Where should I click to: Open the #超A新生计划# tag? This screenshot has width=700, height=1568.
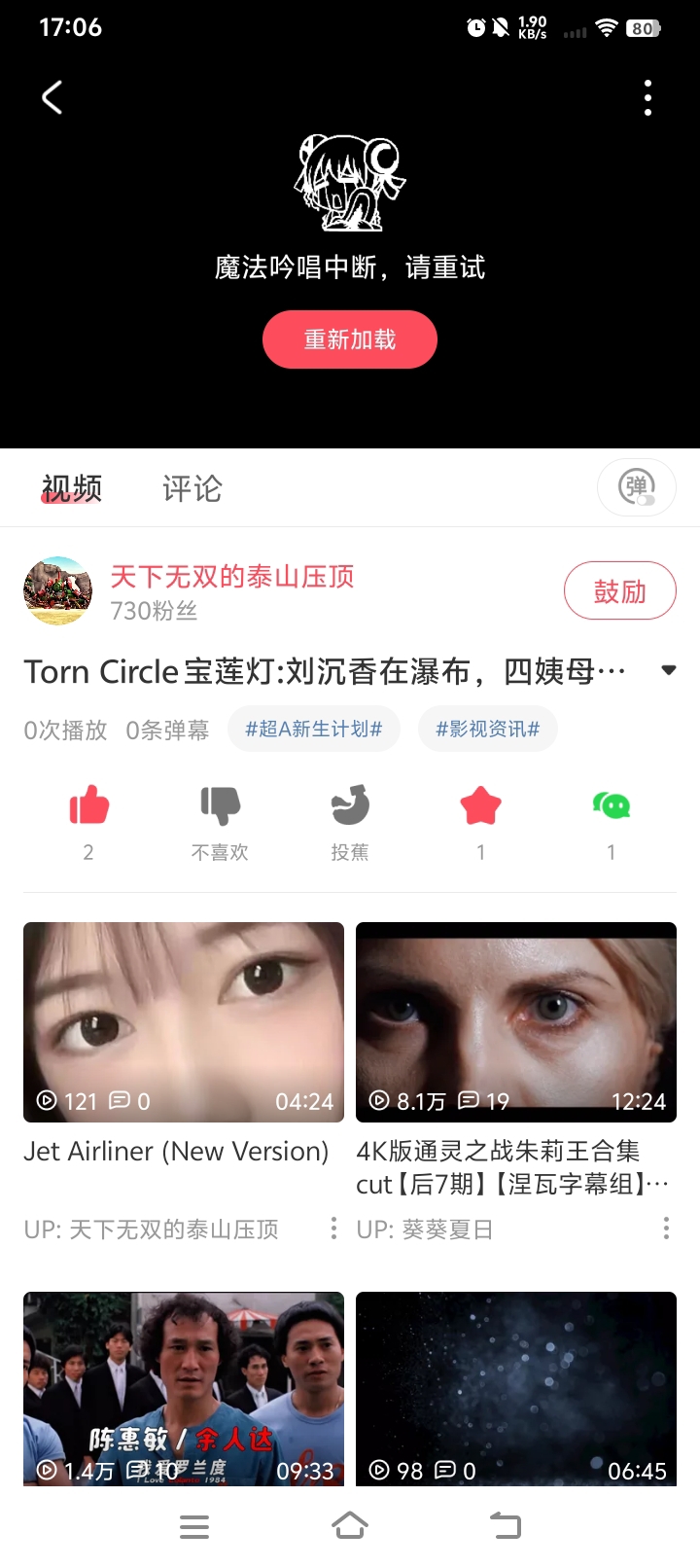click(313, 730)
